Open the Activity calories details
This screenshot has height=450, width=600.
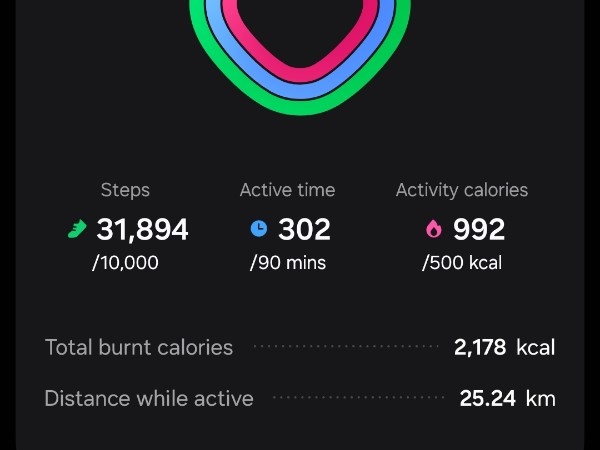[462, 229]
